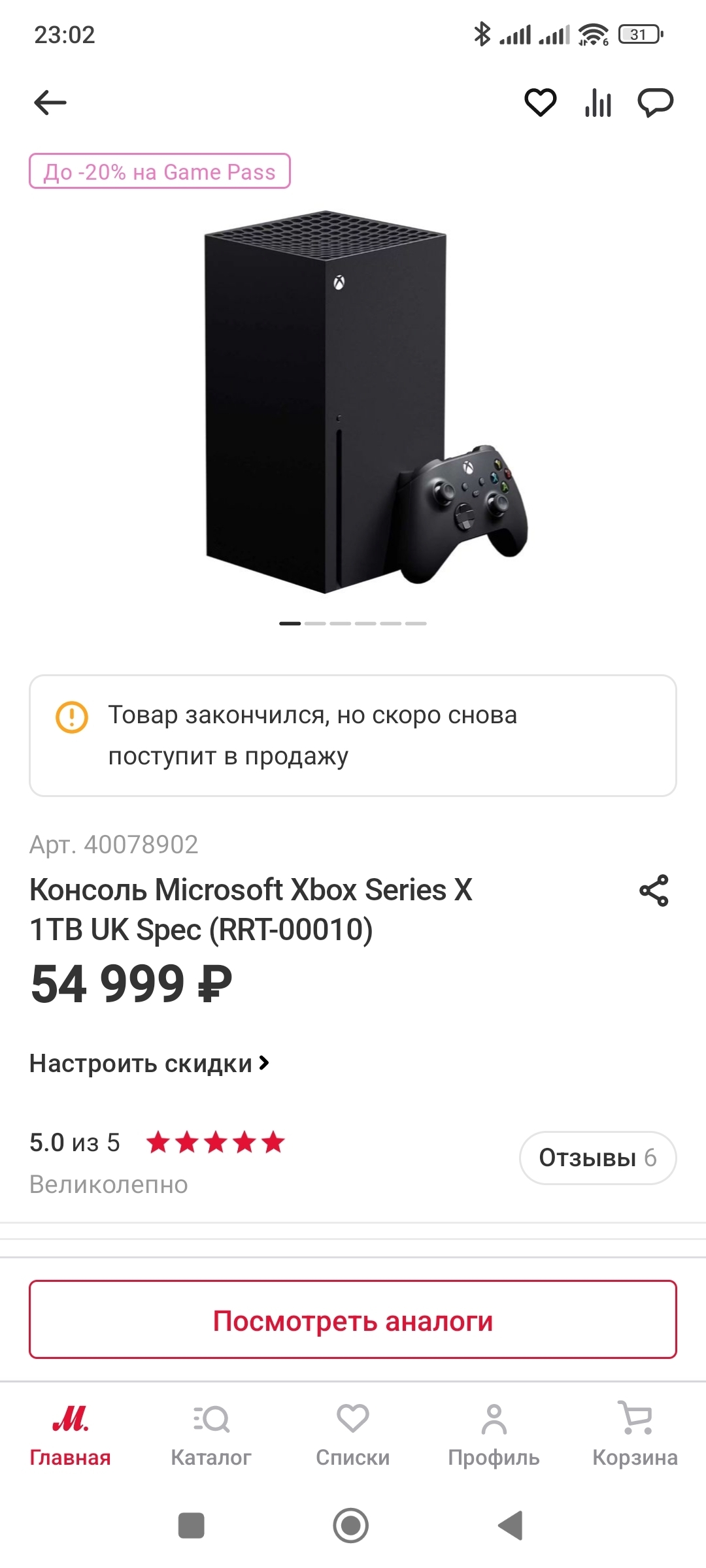Add the Xbox console to favorites
Viewport: 706px width, 1568px height.
[x=540, y=103]
